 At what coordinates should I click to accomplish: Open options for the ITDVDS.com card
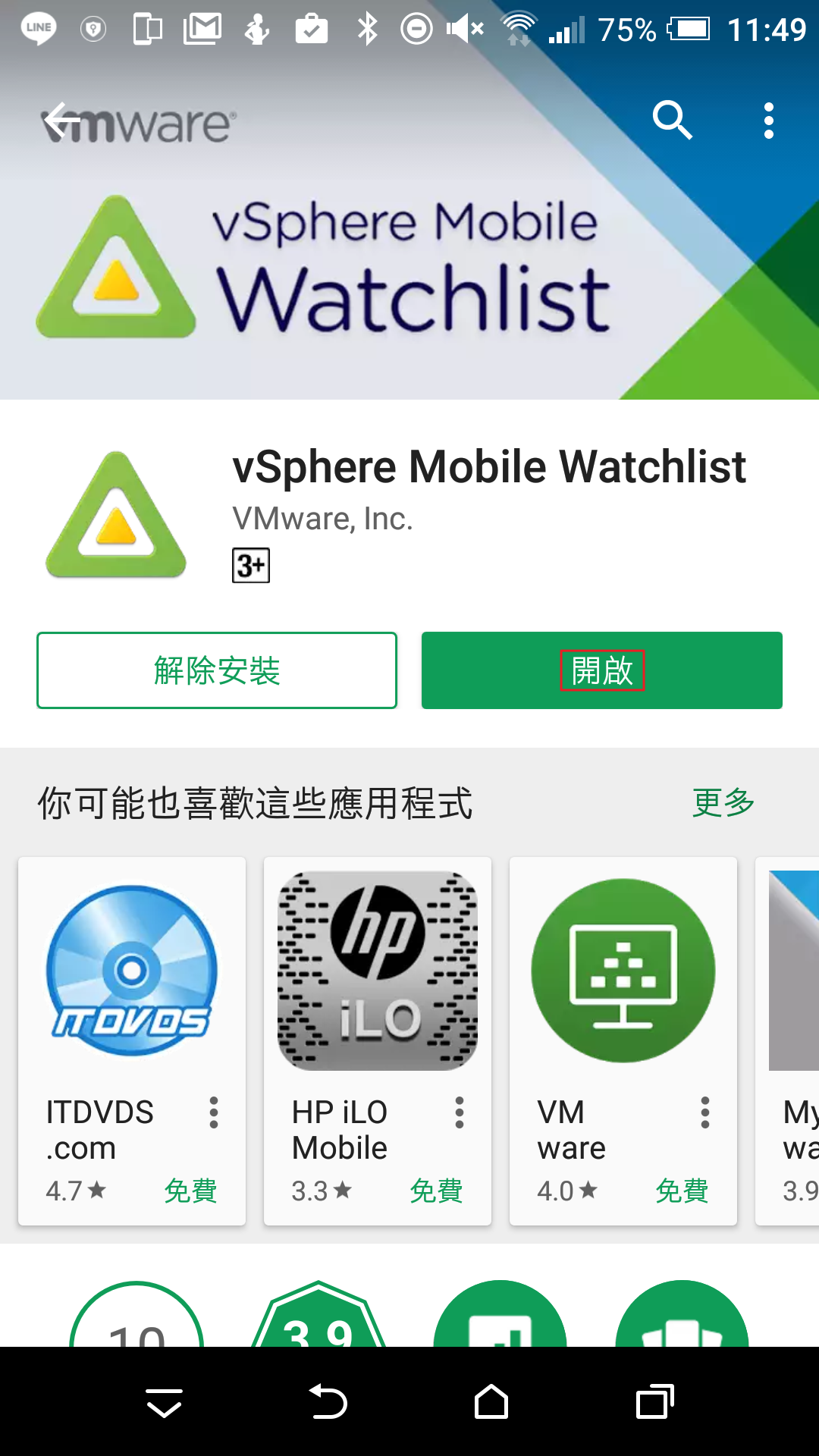(214, 1112)
